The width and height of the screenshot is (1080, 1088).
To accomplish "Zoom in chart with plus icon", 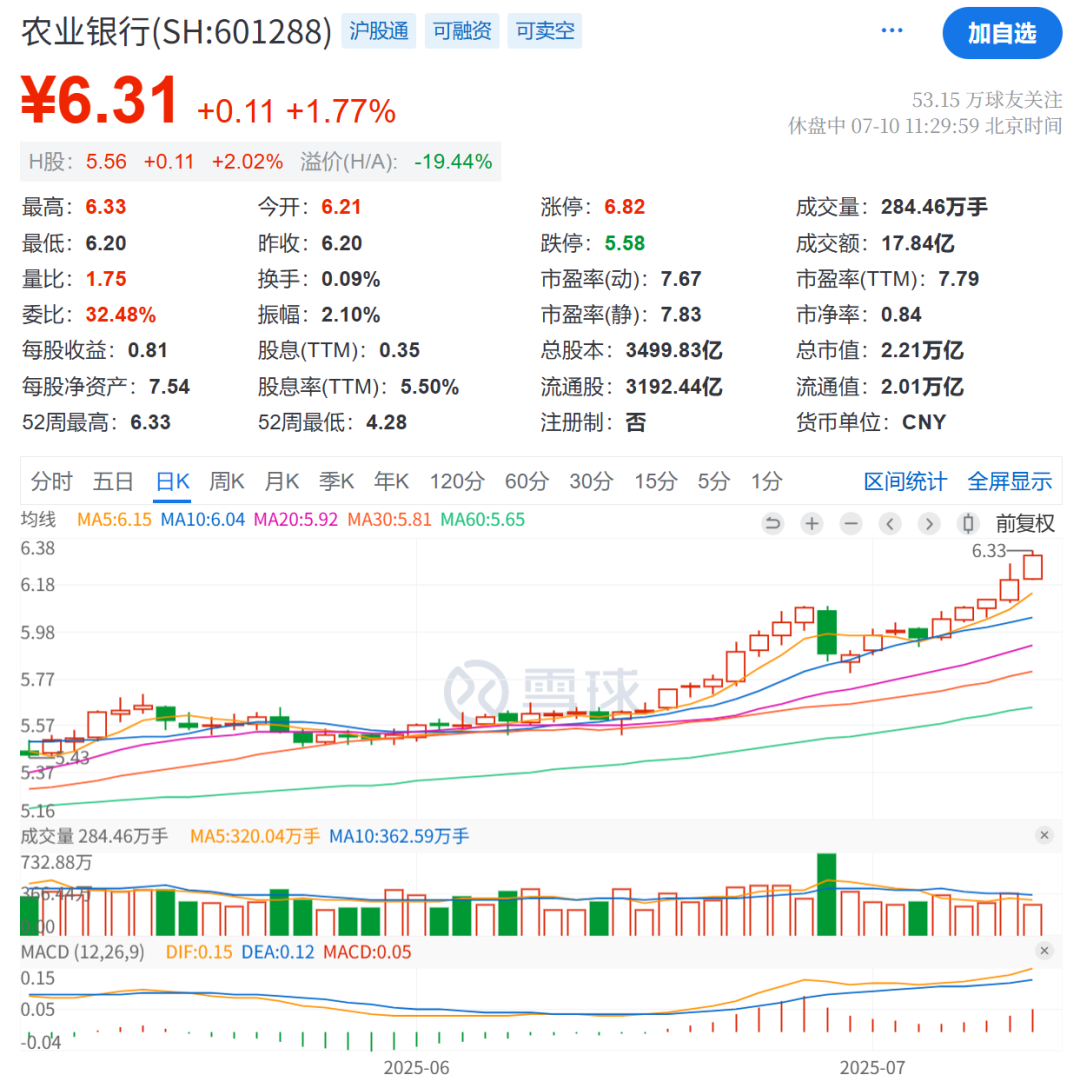I will point(812,523).
